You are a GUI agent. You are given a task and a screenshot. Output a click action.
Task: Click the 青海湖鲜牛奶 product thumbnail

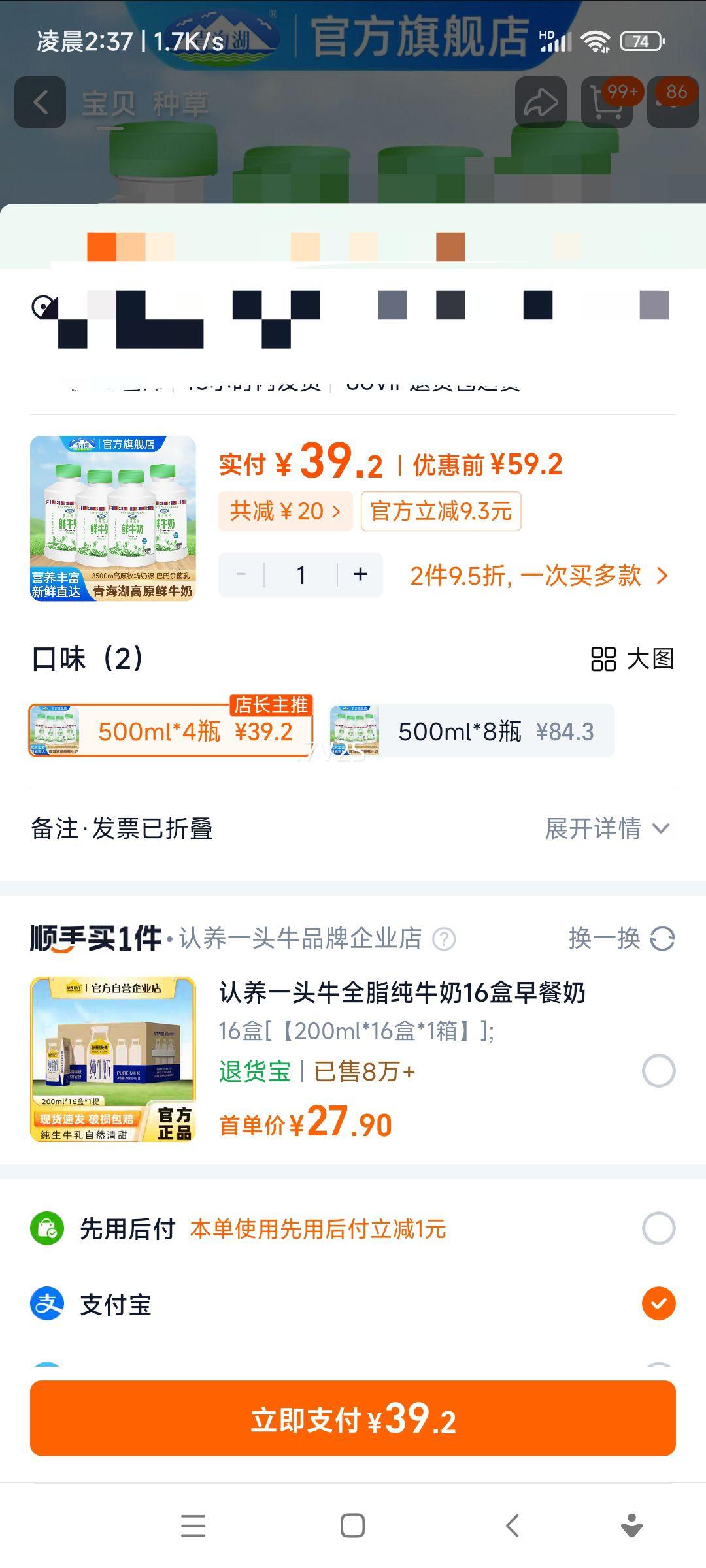[x=111, y=519]
